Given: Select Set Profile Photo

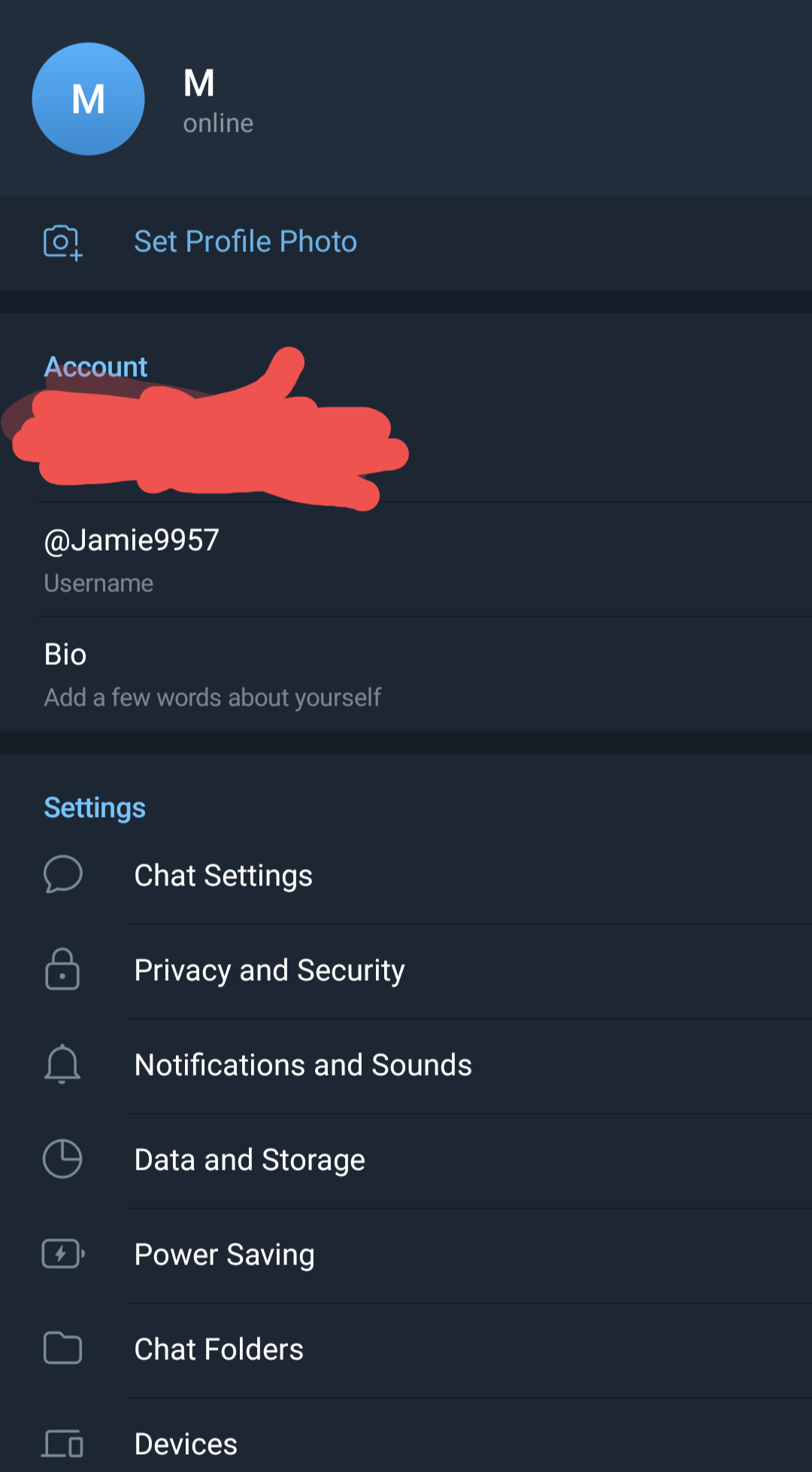Looking at the screenshot, I should (245, 241).
